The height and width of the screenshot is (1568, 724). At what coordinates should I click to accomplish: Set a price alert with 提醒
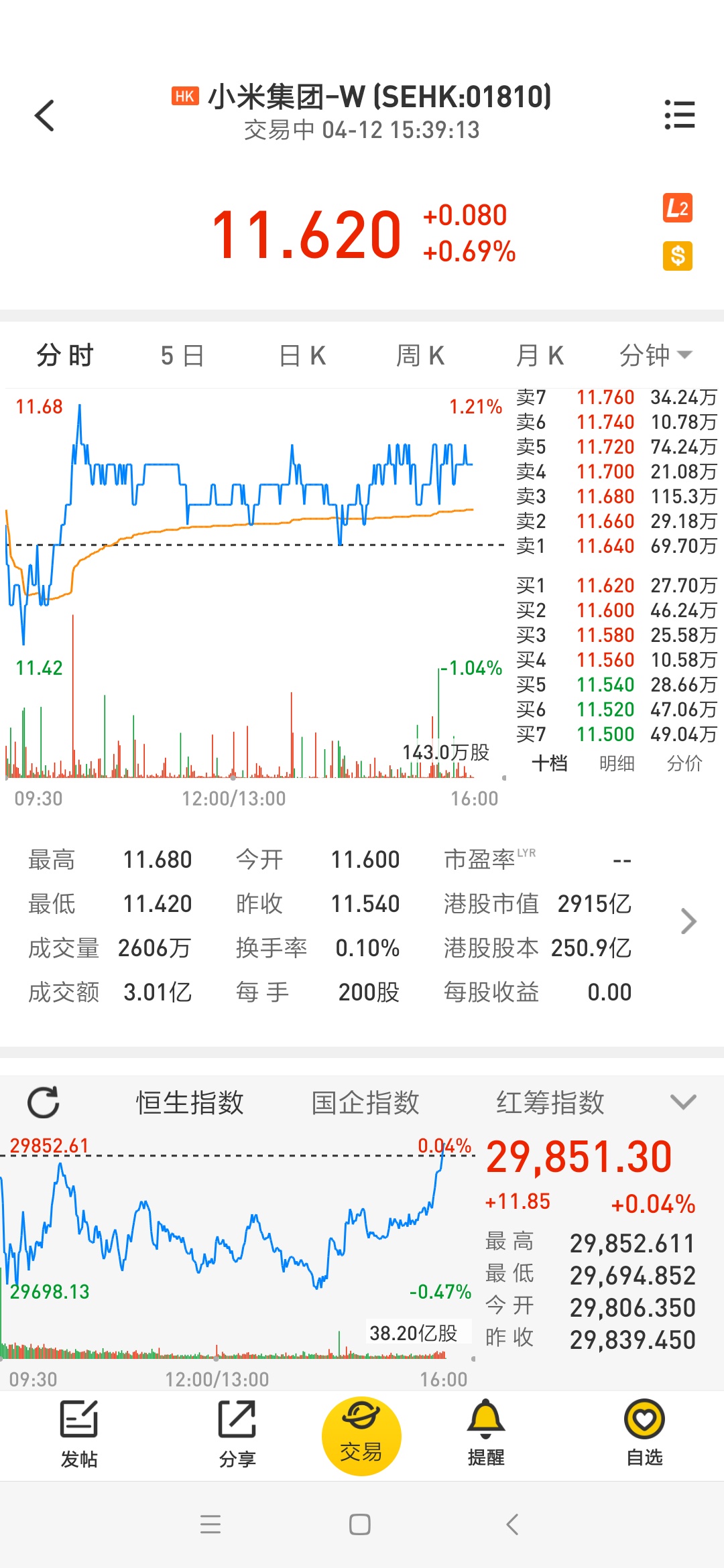click(486, 1433)
